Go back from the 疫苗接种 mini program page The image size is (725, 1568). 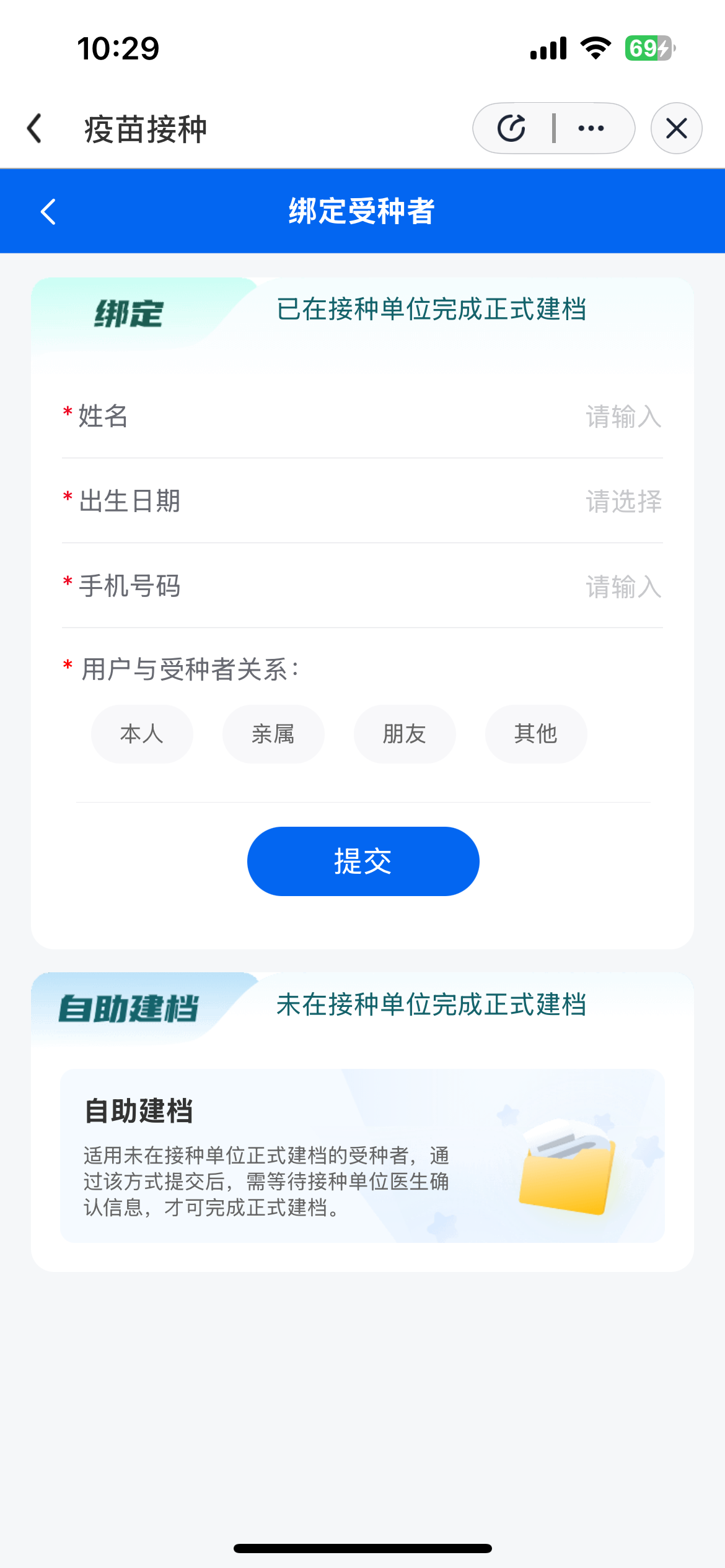35,129
